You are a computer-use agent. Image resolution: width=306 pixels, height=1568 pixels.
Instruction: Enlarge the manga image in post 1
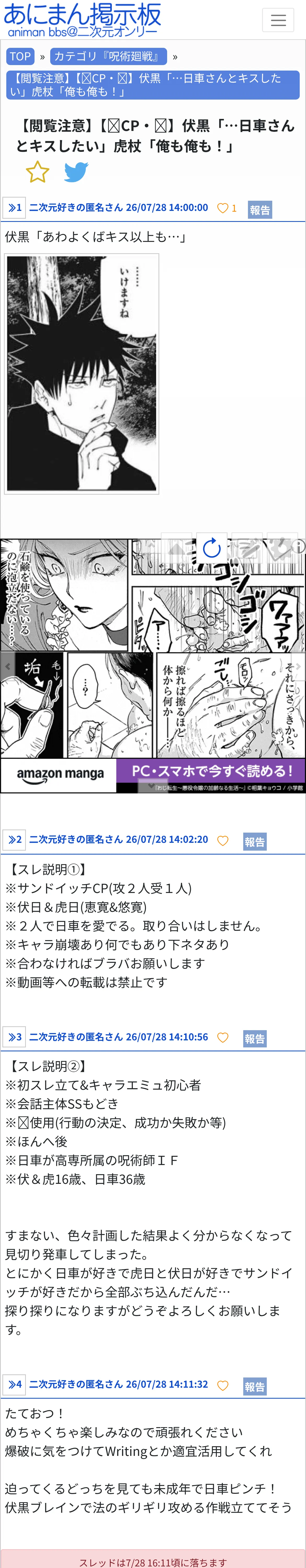(82, 374)
